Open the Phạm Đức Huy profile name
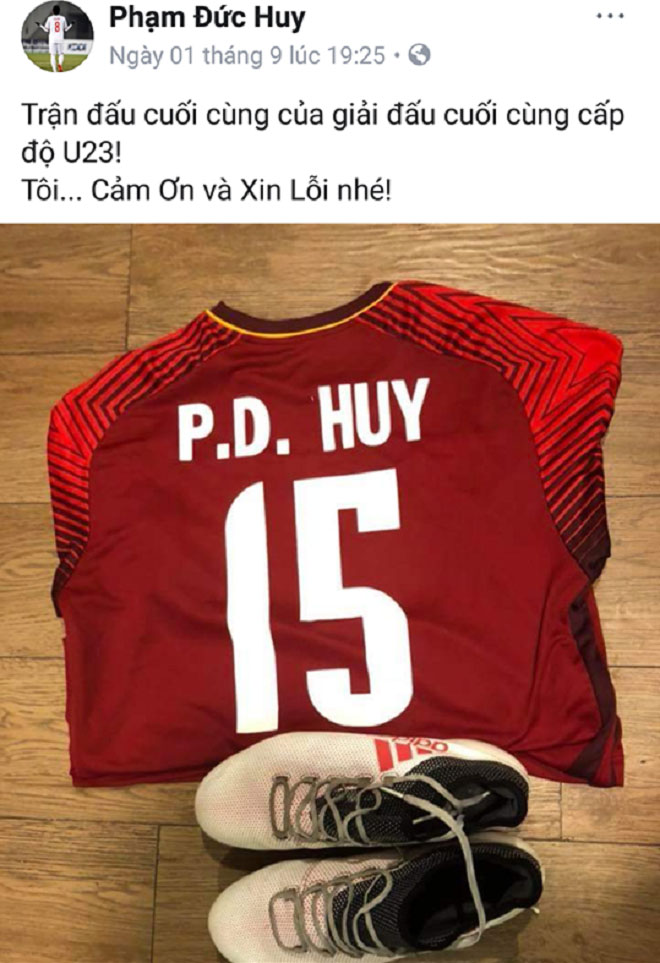 [206, 18]
